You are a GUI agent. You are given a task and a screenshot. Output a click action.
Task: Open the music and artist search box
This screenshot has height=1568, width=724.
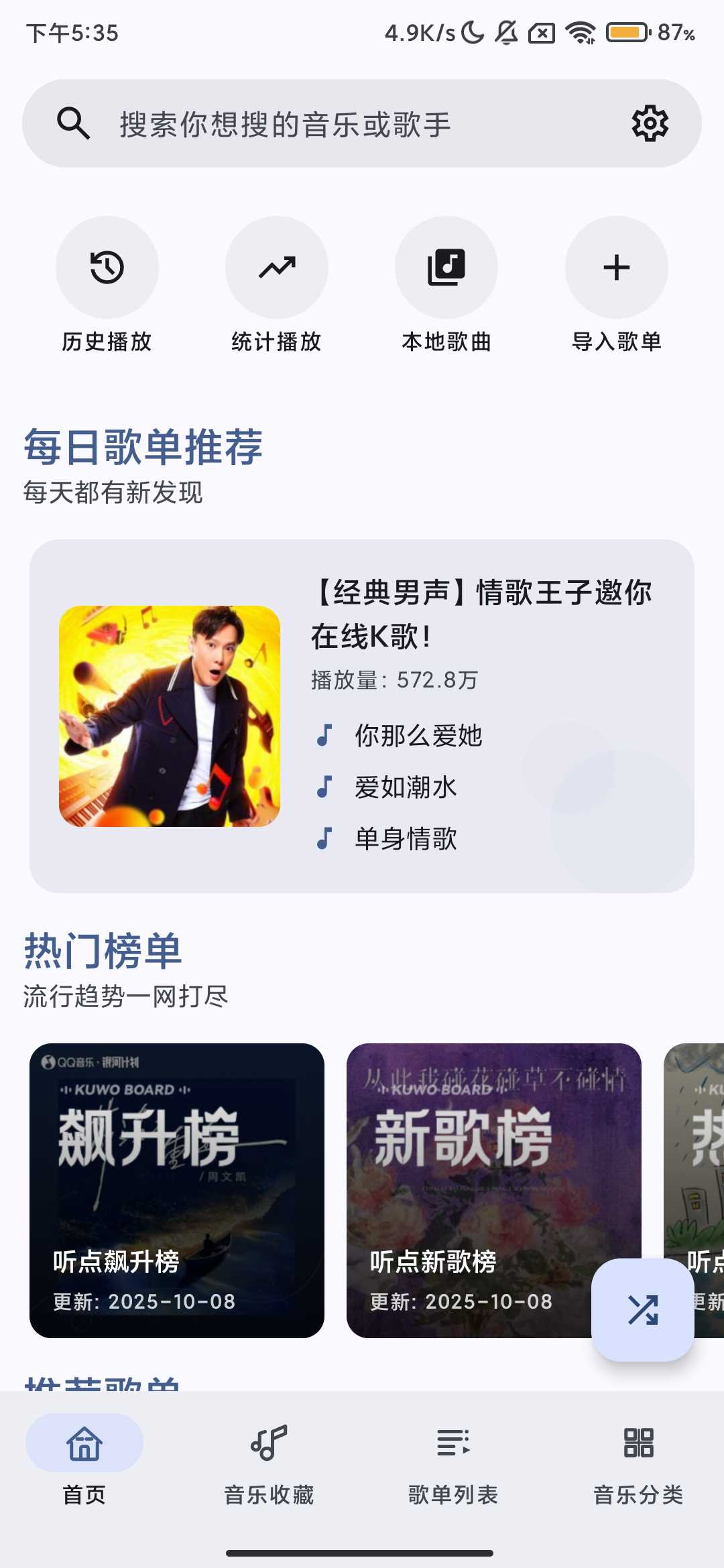(322, 124)
